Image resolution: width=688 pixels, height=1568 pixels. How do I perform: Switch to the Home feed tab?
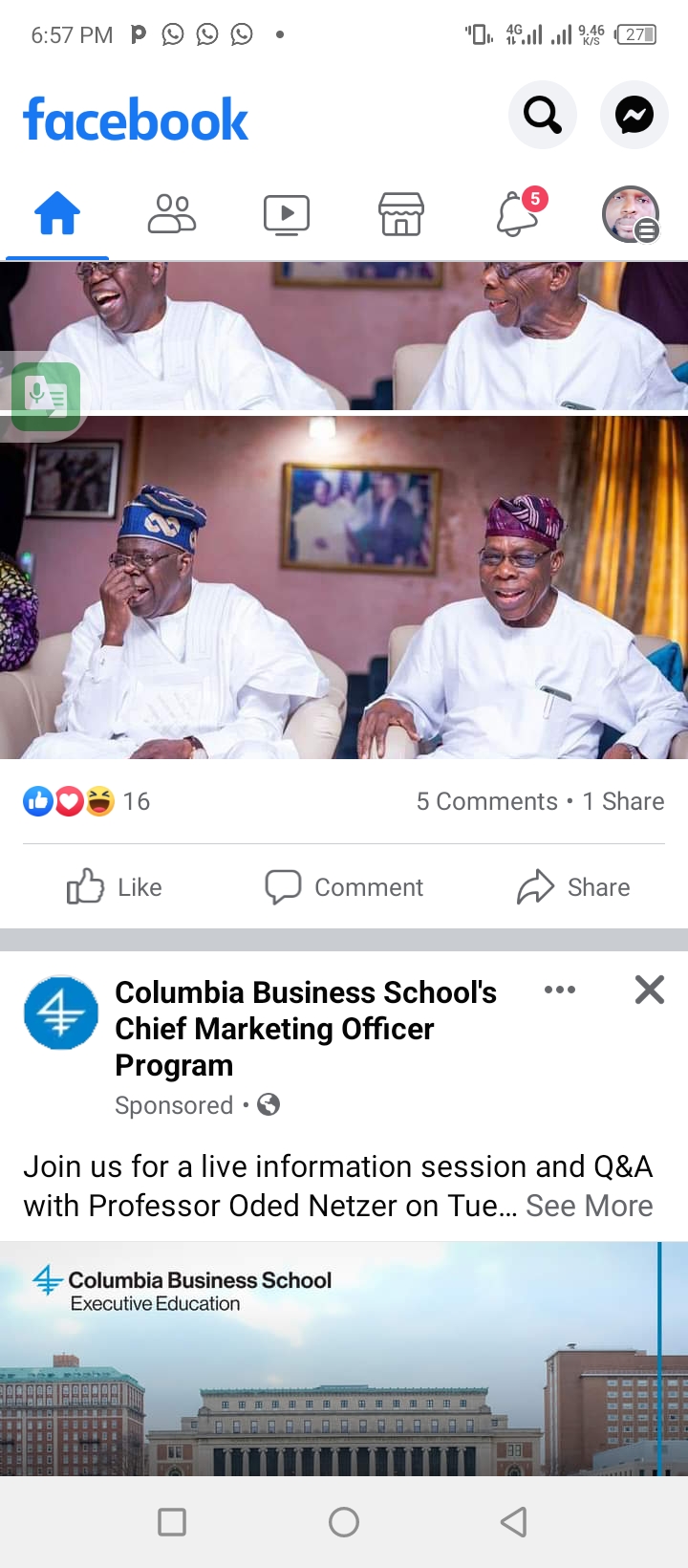click(57, 213)
